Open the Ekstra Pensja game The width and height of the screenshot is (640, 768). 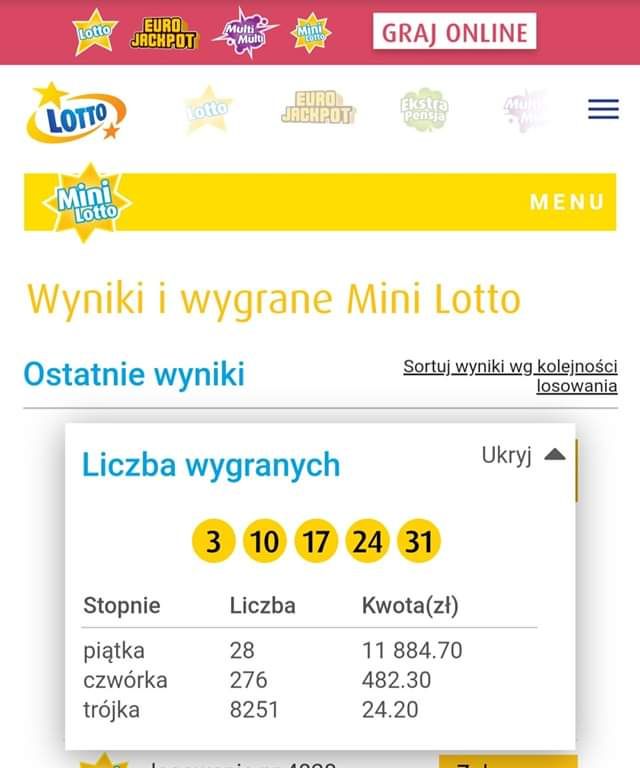point(424,109)
